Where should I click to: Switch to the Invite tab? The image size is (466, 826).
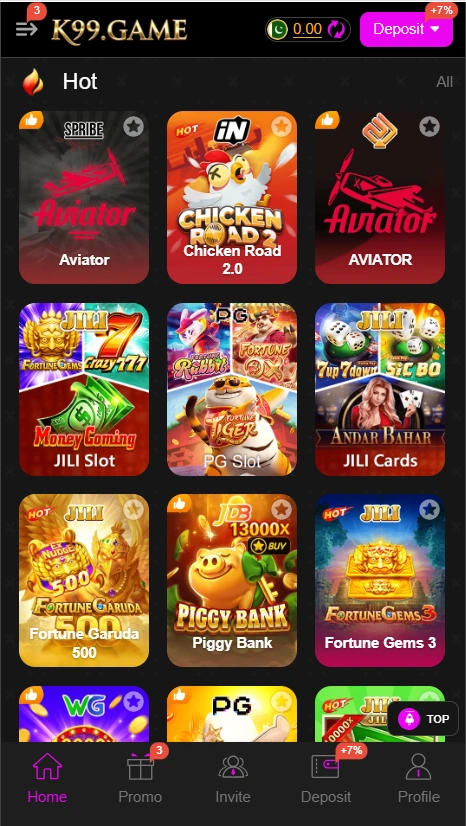[233, 778]
